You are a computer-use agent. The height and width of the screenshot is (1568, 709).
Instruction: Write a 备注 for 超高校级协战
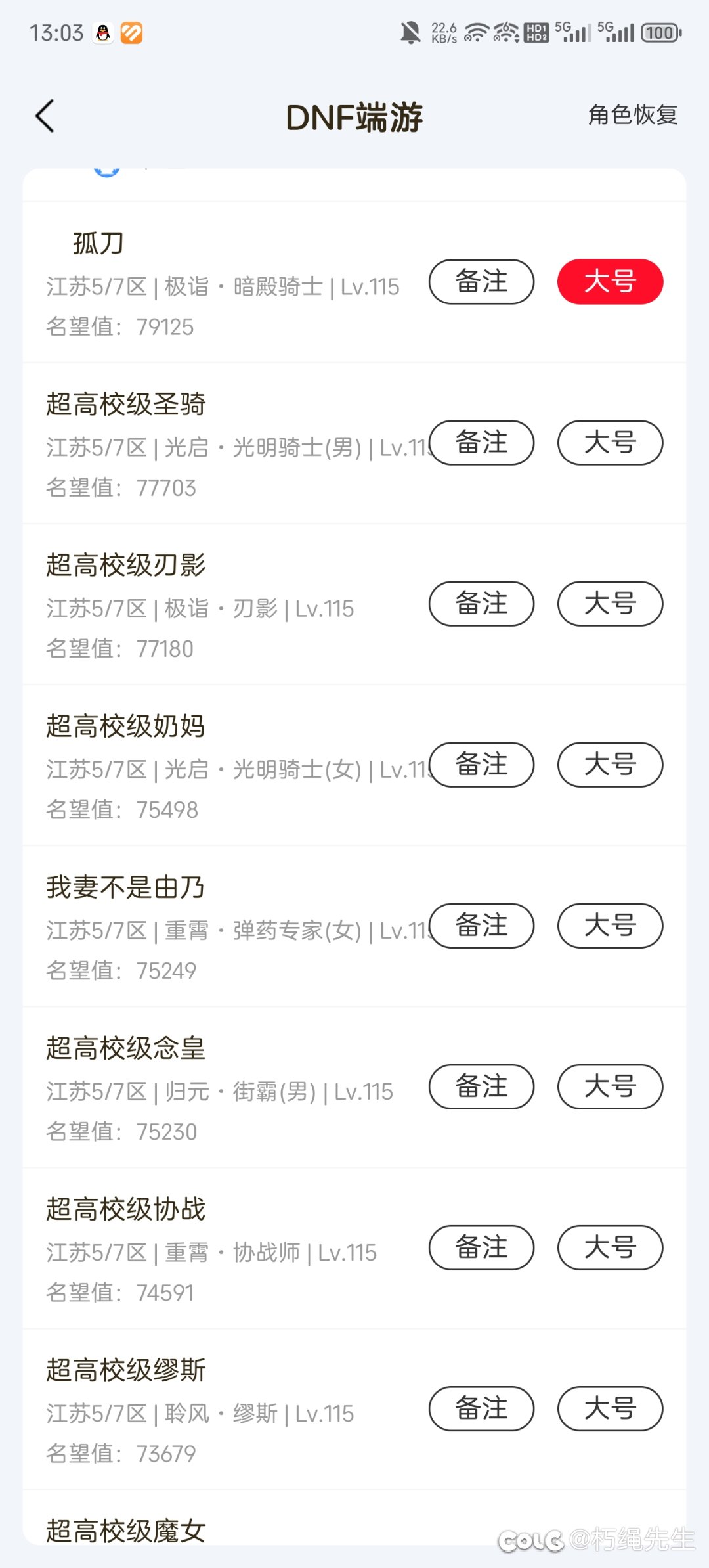pos(481,1247)
